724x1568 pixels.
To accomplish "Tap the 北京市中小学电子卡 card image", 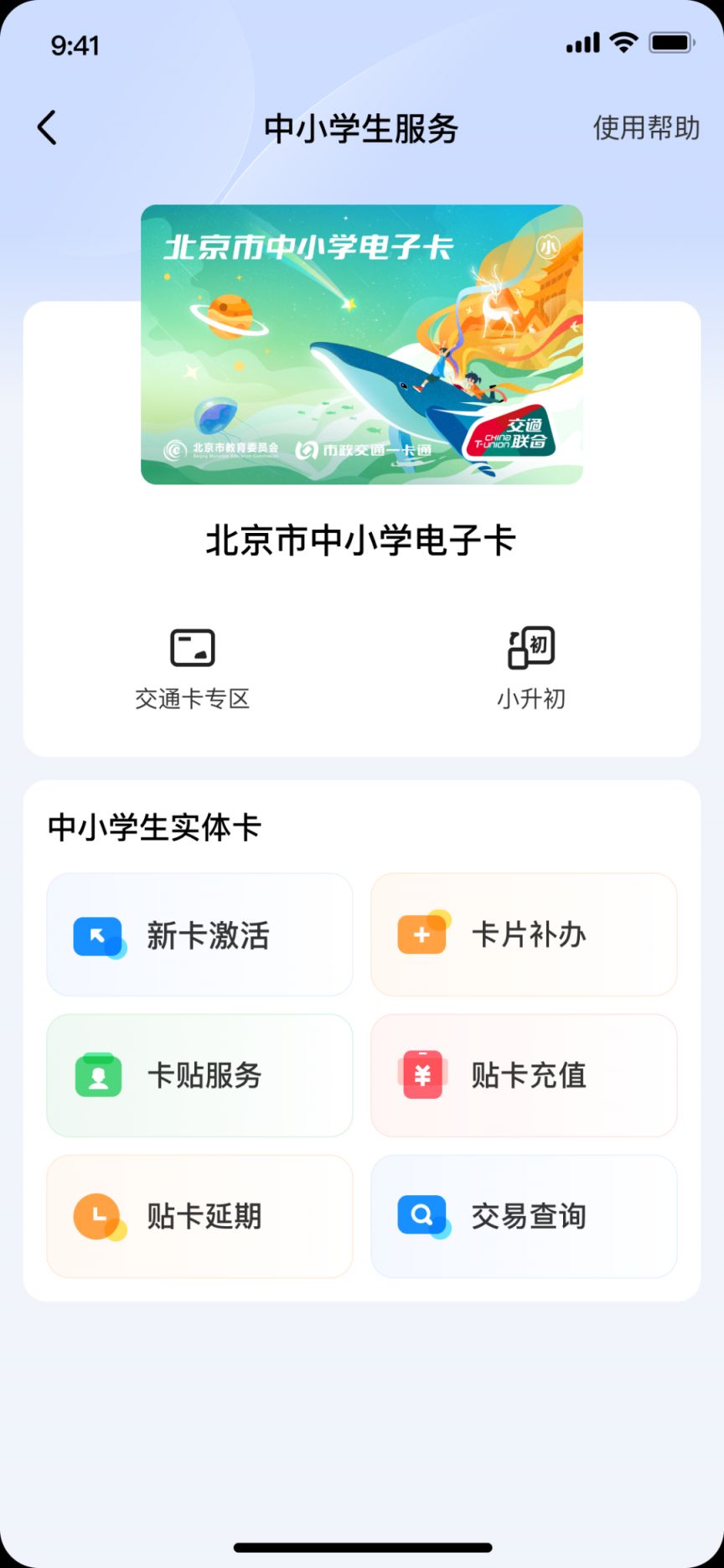I will pyautogui.click(x=361, y=342).
